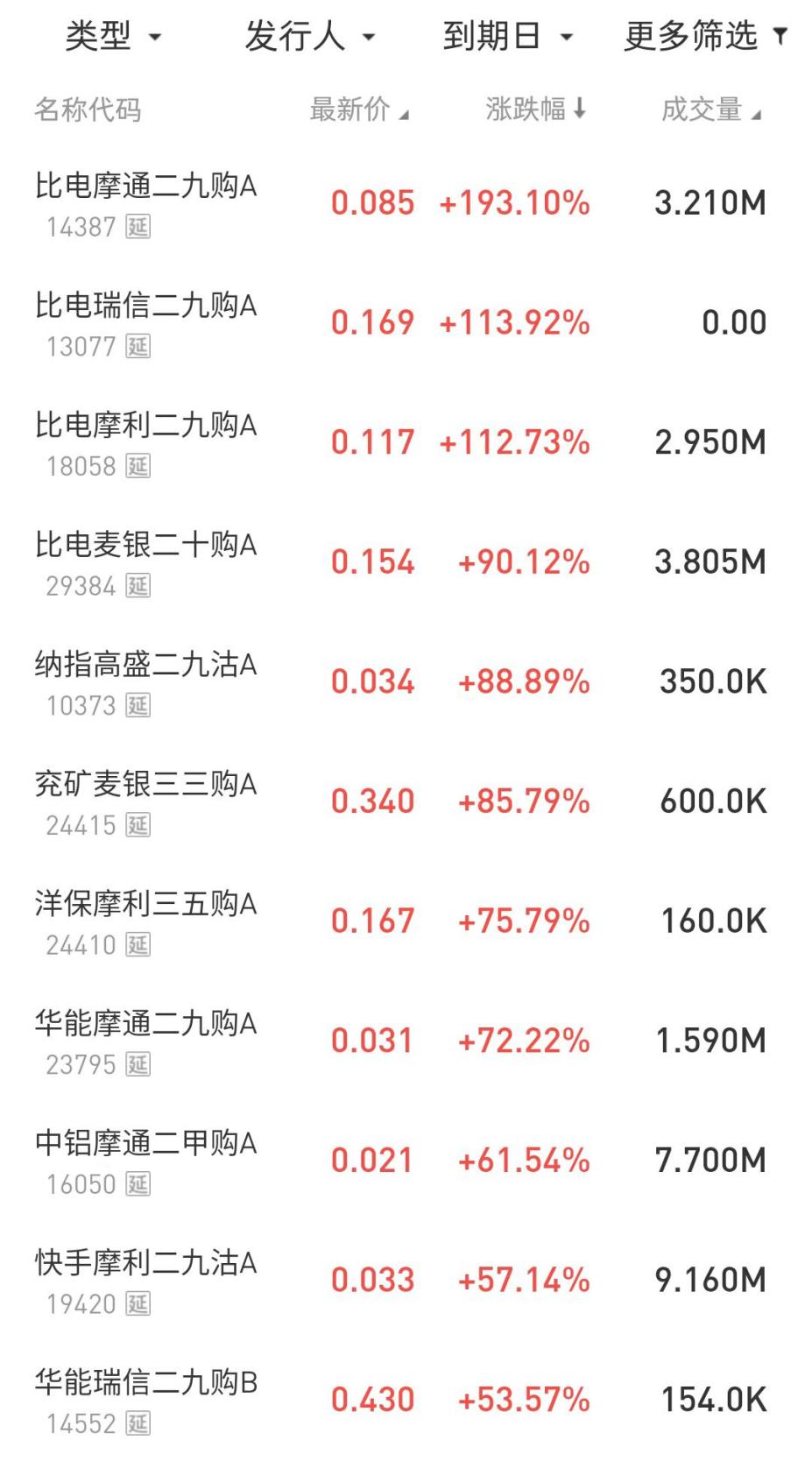Open the 发行人 filter dropdown
The height and width of the screenshot is (1461, 812).
[x=309, y=37]
